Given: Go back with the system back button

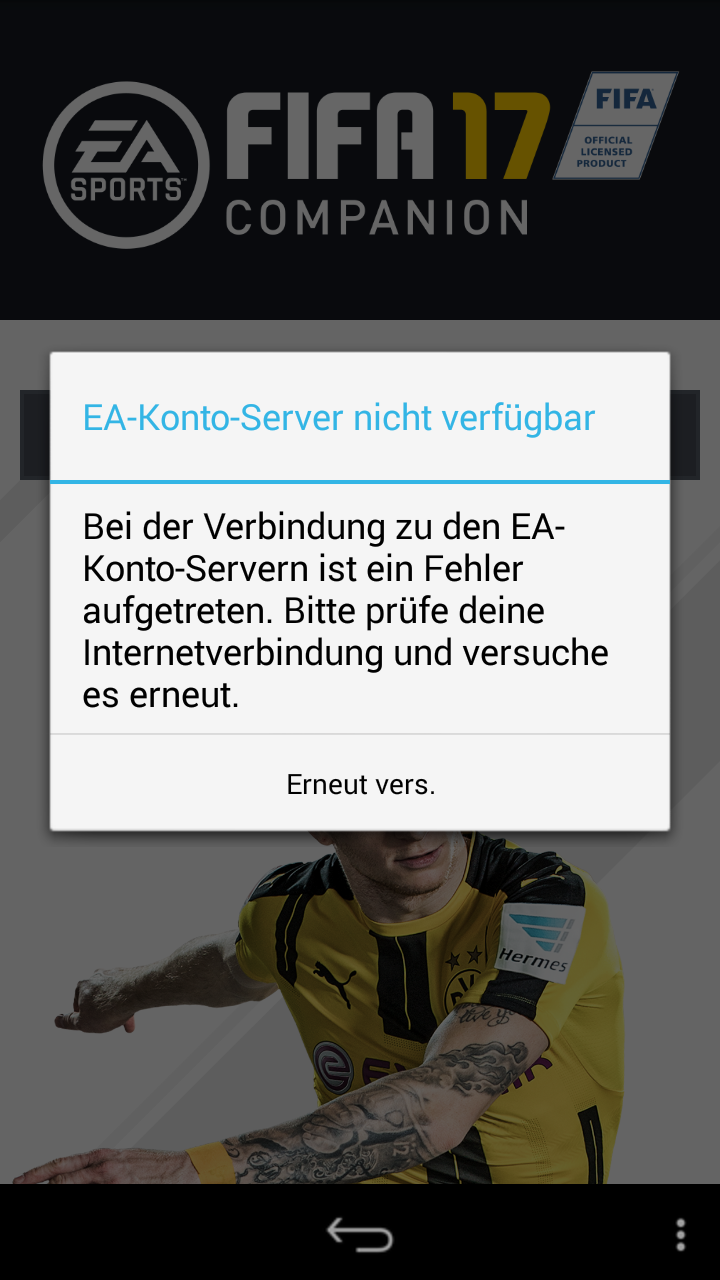Looking at the screenshot, I should click(x=360, y=1235).
